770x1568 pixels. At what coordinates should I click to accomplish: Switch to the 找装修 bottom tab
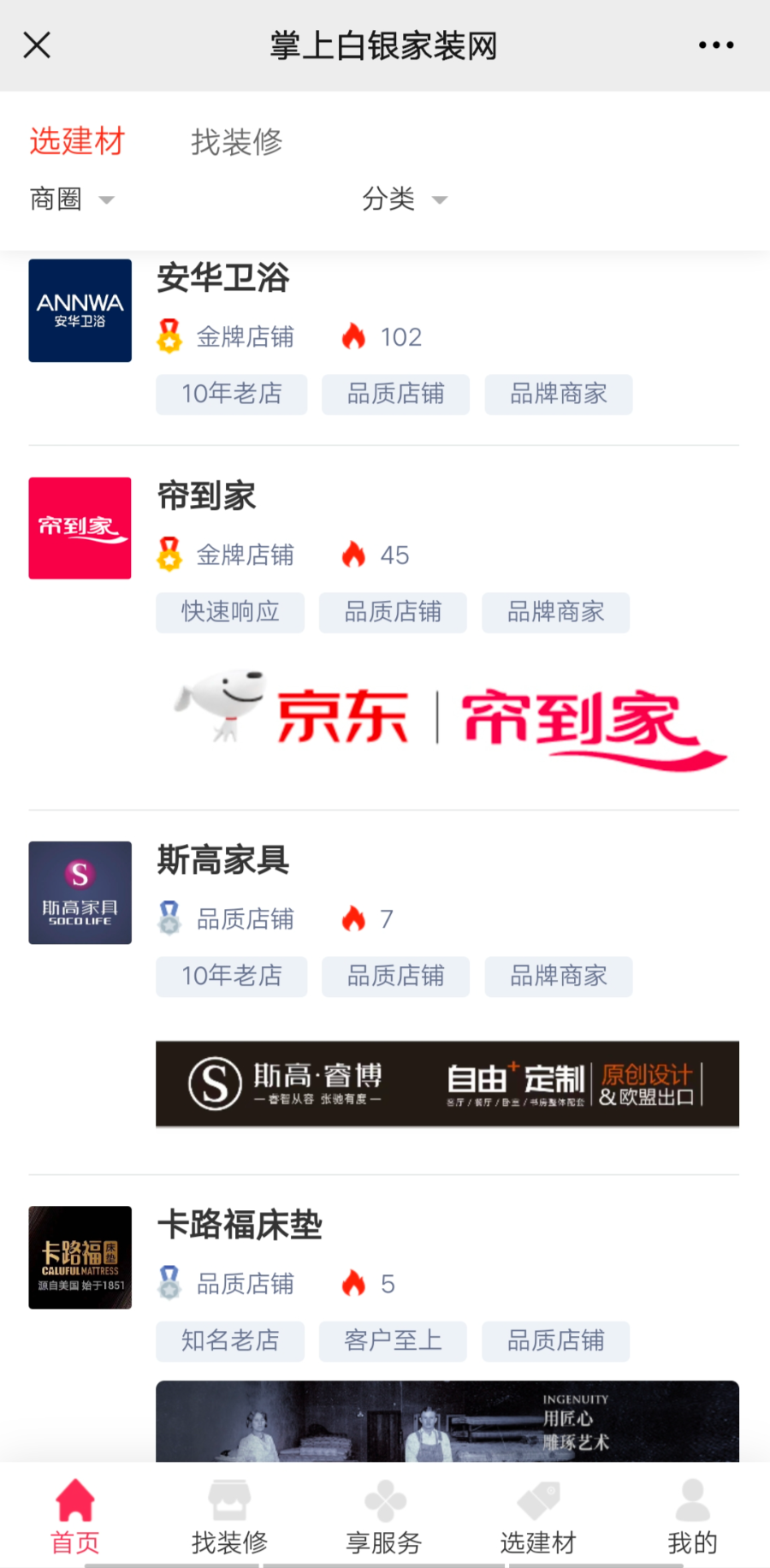click(x=229, y=1517)
